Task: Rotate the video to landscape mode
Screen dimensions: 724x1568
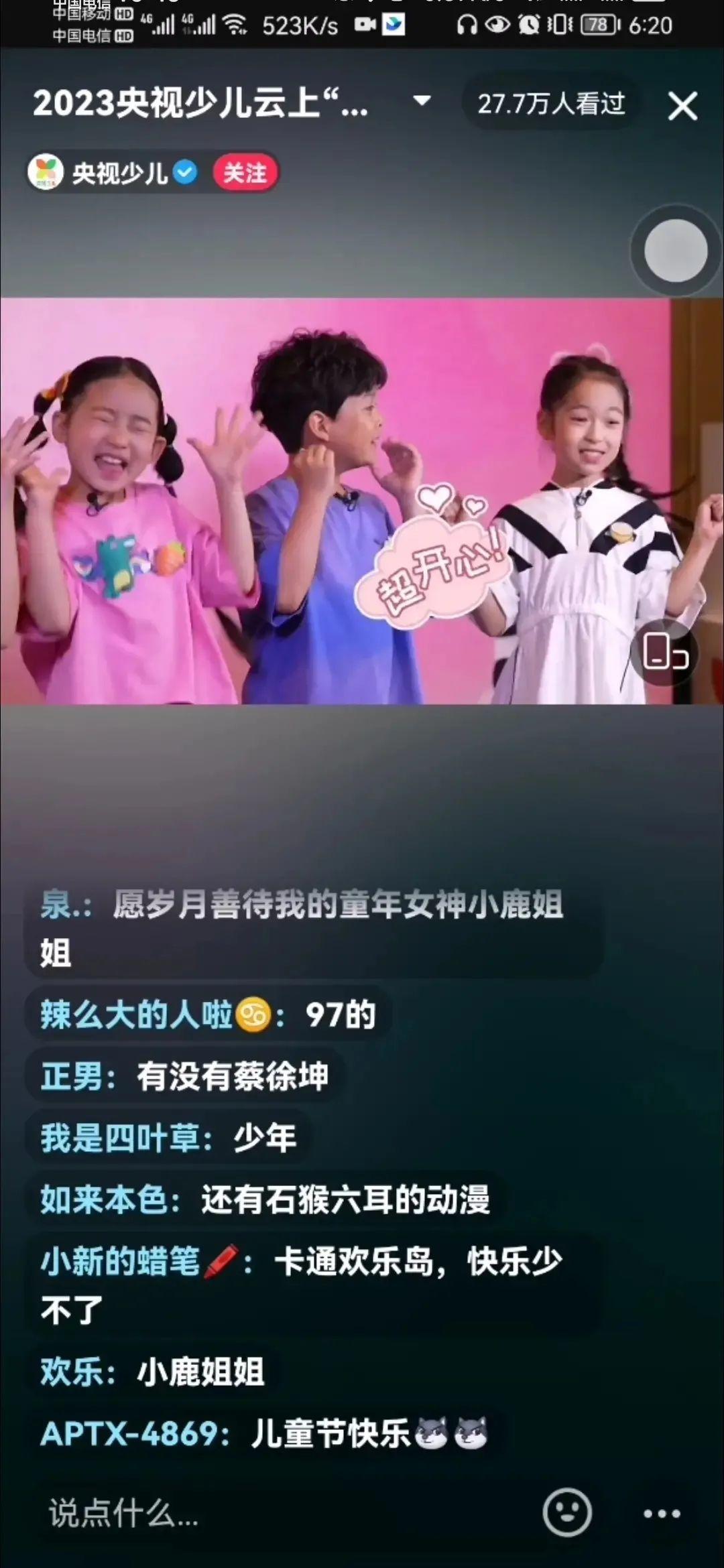Action: [665, 653]
